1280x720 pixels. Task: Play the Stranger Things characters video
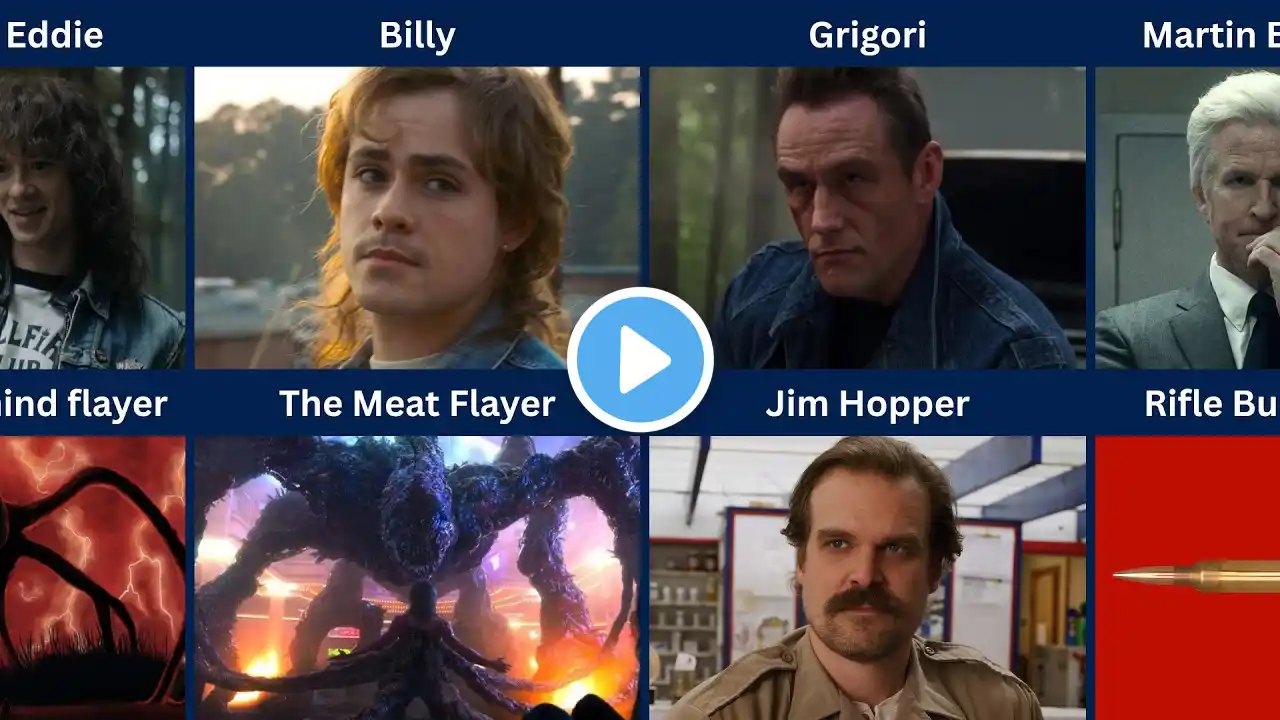coord(640,360)
